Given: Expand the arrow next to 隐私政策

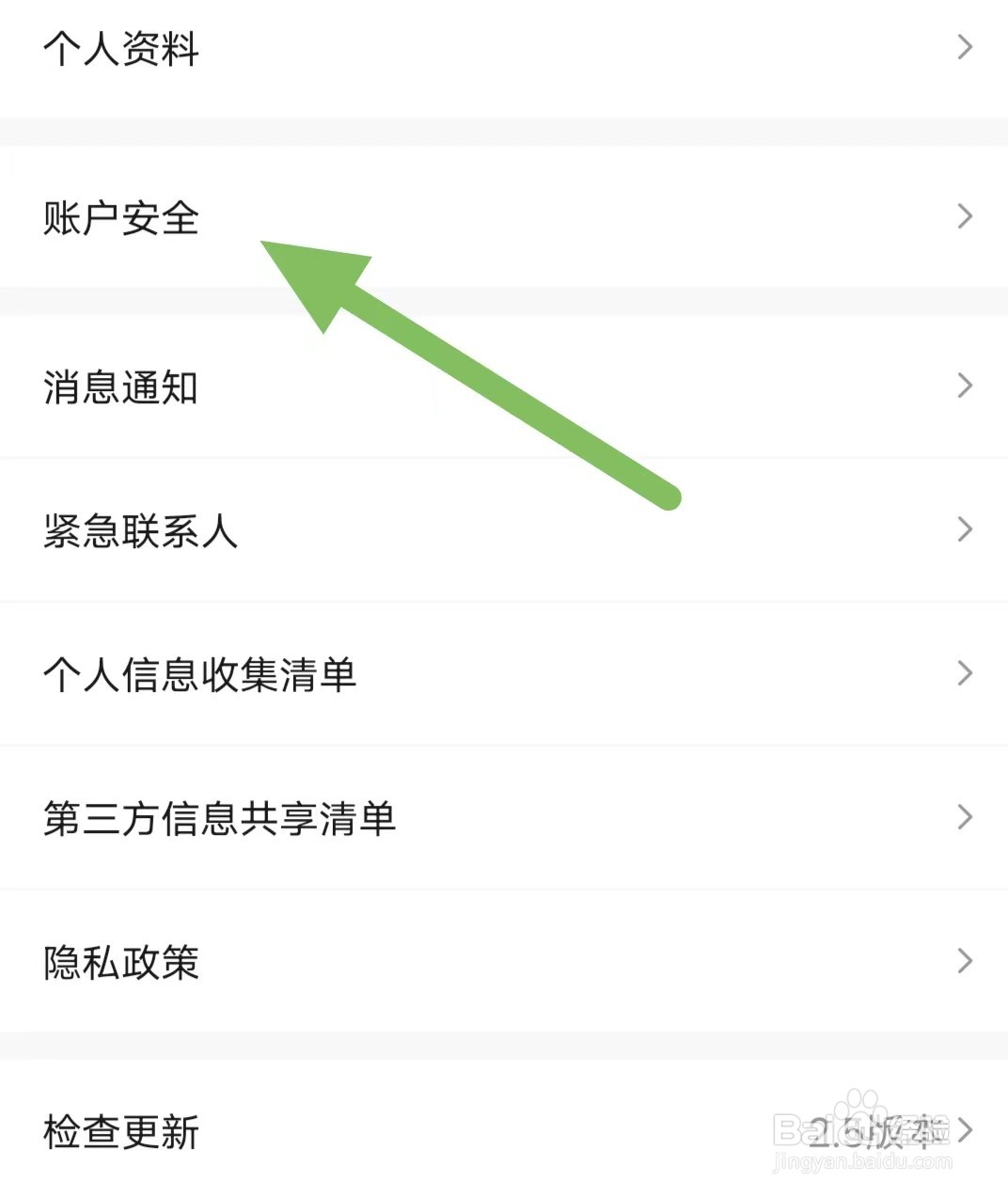Looking at the screenshot, I should 965,960.
